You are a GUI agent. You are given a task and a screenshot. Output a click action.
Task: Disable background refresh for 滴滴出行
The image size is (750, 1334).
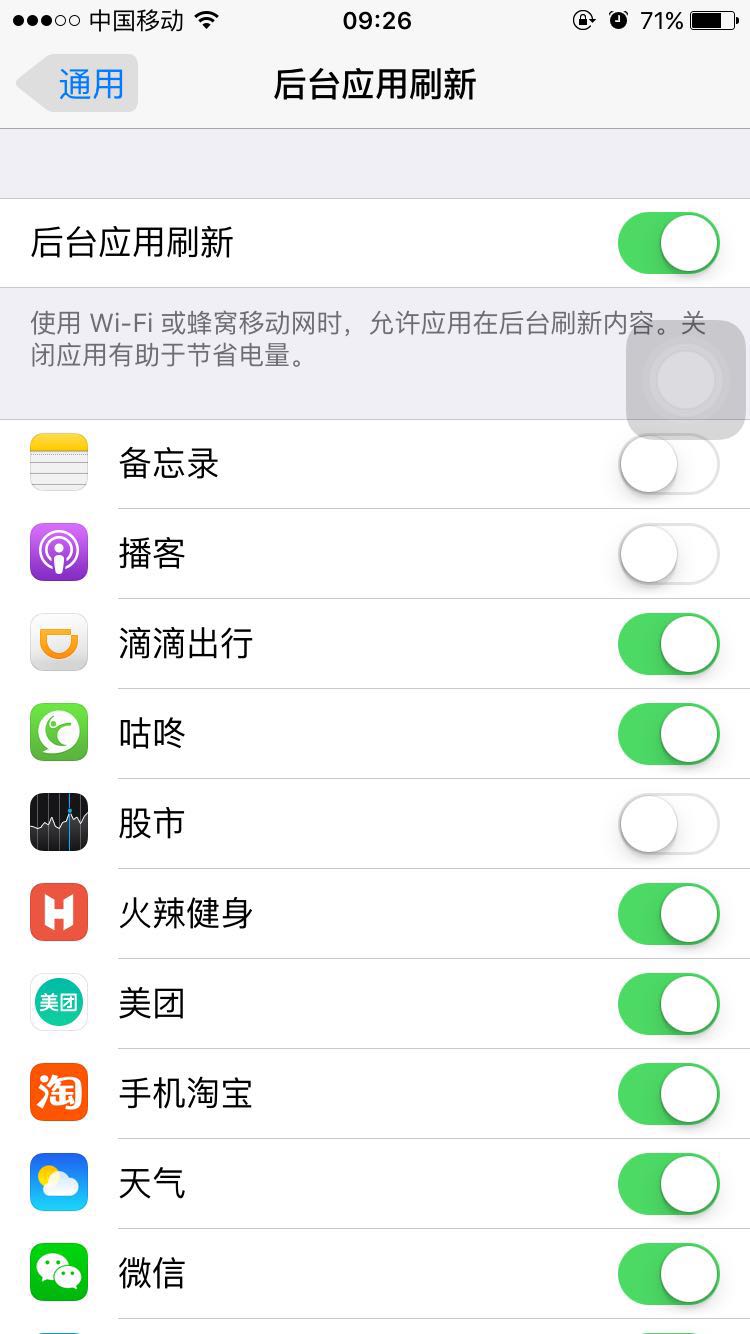click(667, 643)
